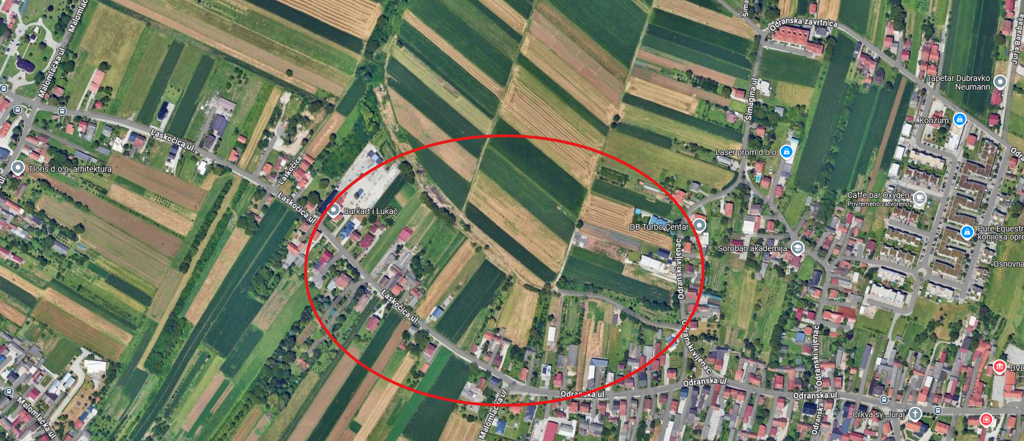Open the Konzum store pin
Image resolution: width=1024 pixels, height=441 pixels.
[959, 120]
